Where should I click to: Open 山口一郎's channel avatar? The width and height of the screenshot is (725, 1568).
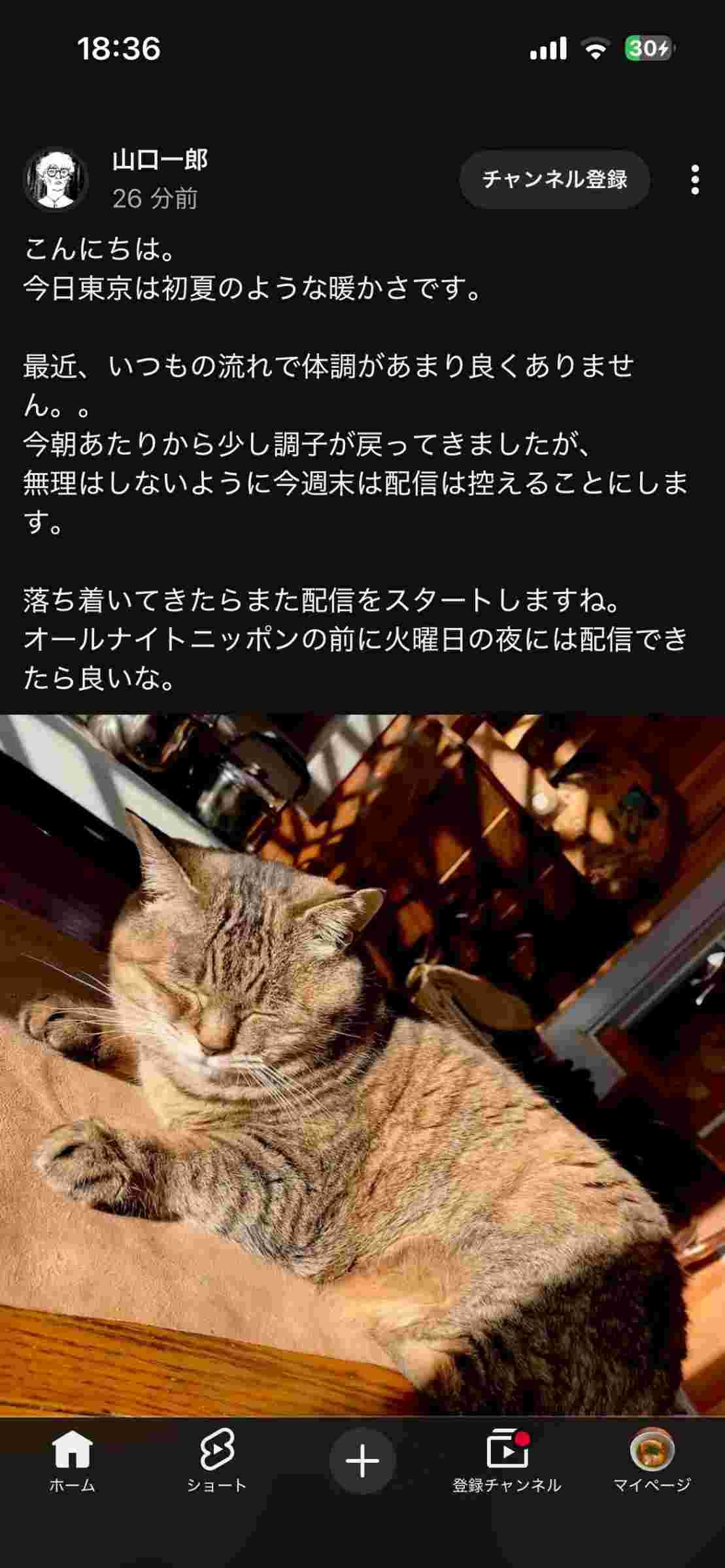[x=56, y=180]
